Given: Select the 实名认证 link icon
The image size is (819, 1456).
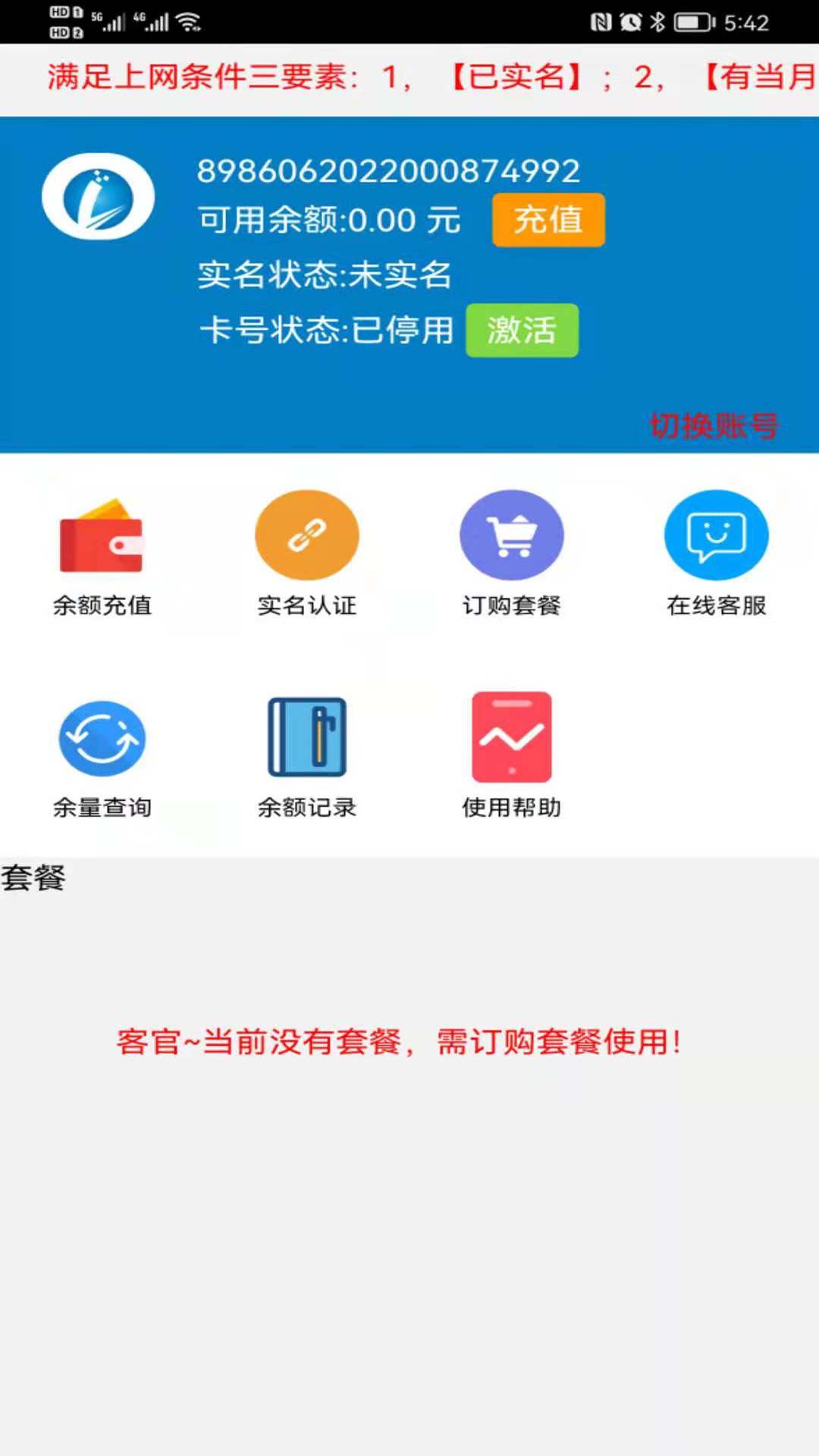Looking at the screenshot, I should (306, 535).
